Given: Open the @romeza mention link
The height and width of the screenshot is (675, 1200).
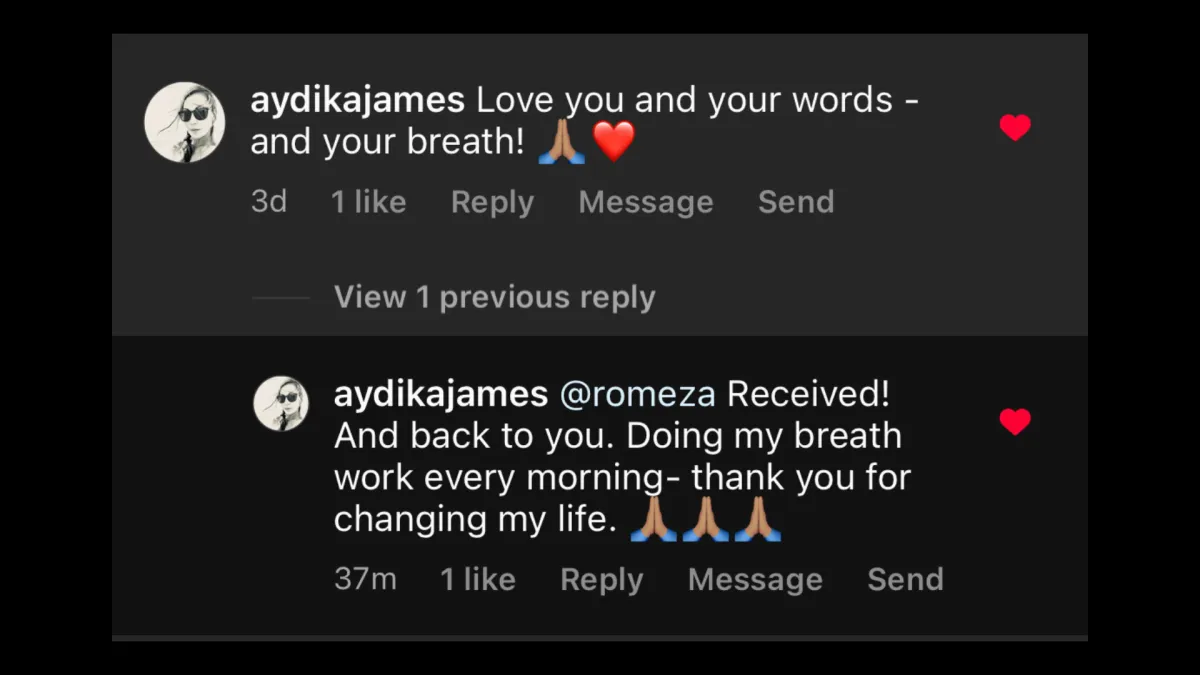Looking at the screenshot, I should point(637,395).
